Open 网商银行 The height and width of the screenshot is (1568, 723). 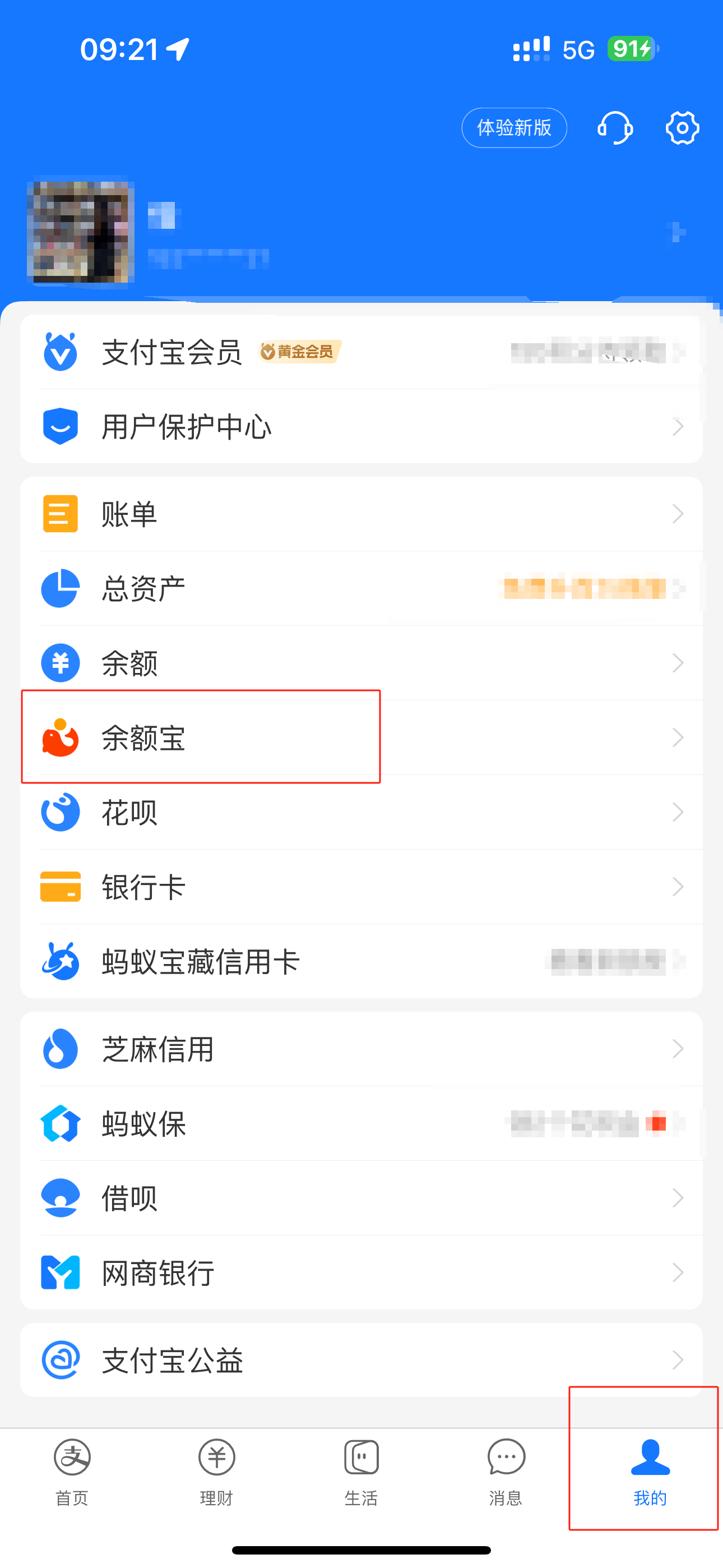361,1273
